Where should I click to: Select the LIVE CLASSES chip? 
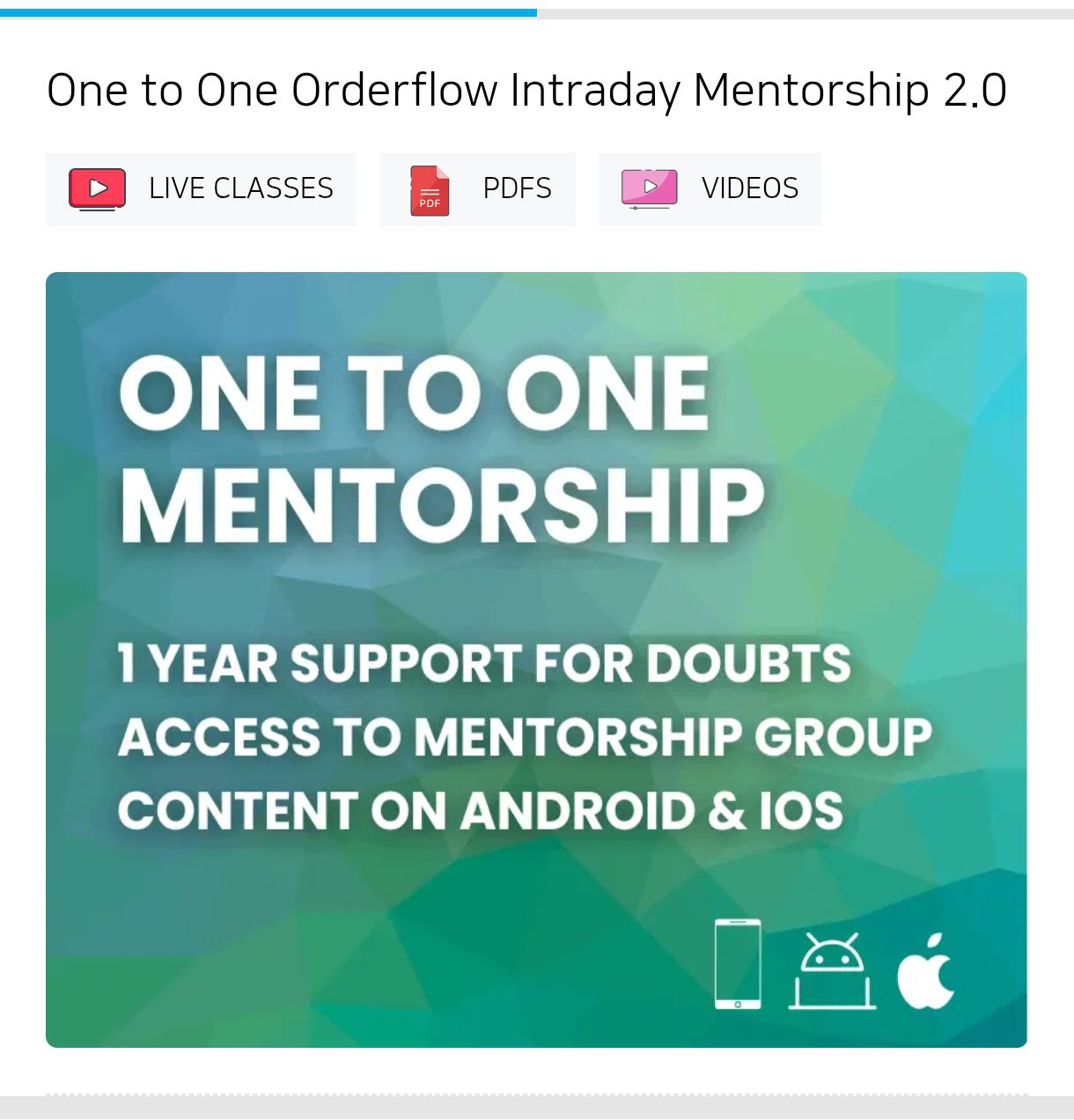coord(201,188)
